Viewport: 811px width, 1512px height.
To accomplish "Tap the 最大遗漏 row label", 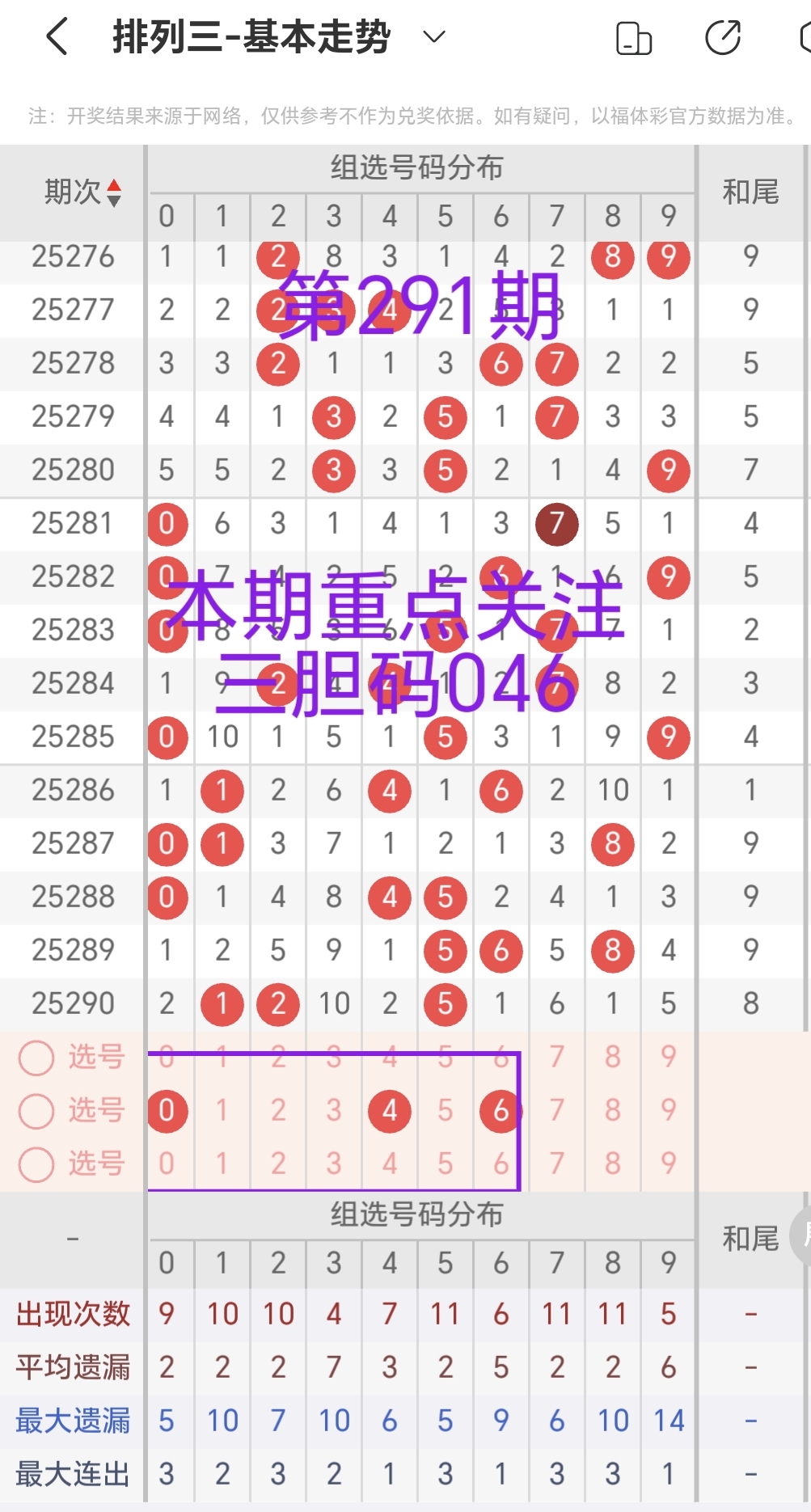I will (x=72, y=1419).
